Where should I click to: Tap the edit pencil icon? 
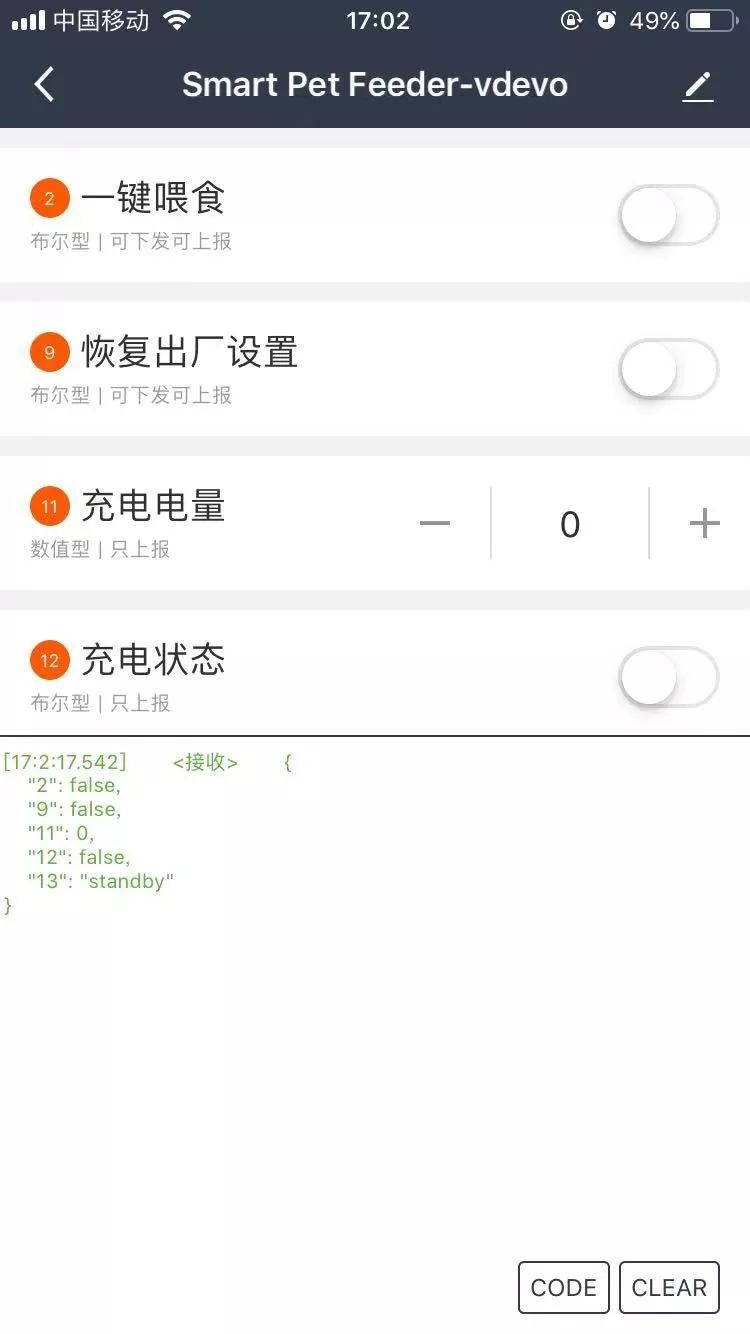click(697, 87)
